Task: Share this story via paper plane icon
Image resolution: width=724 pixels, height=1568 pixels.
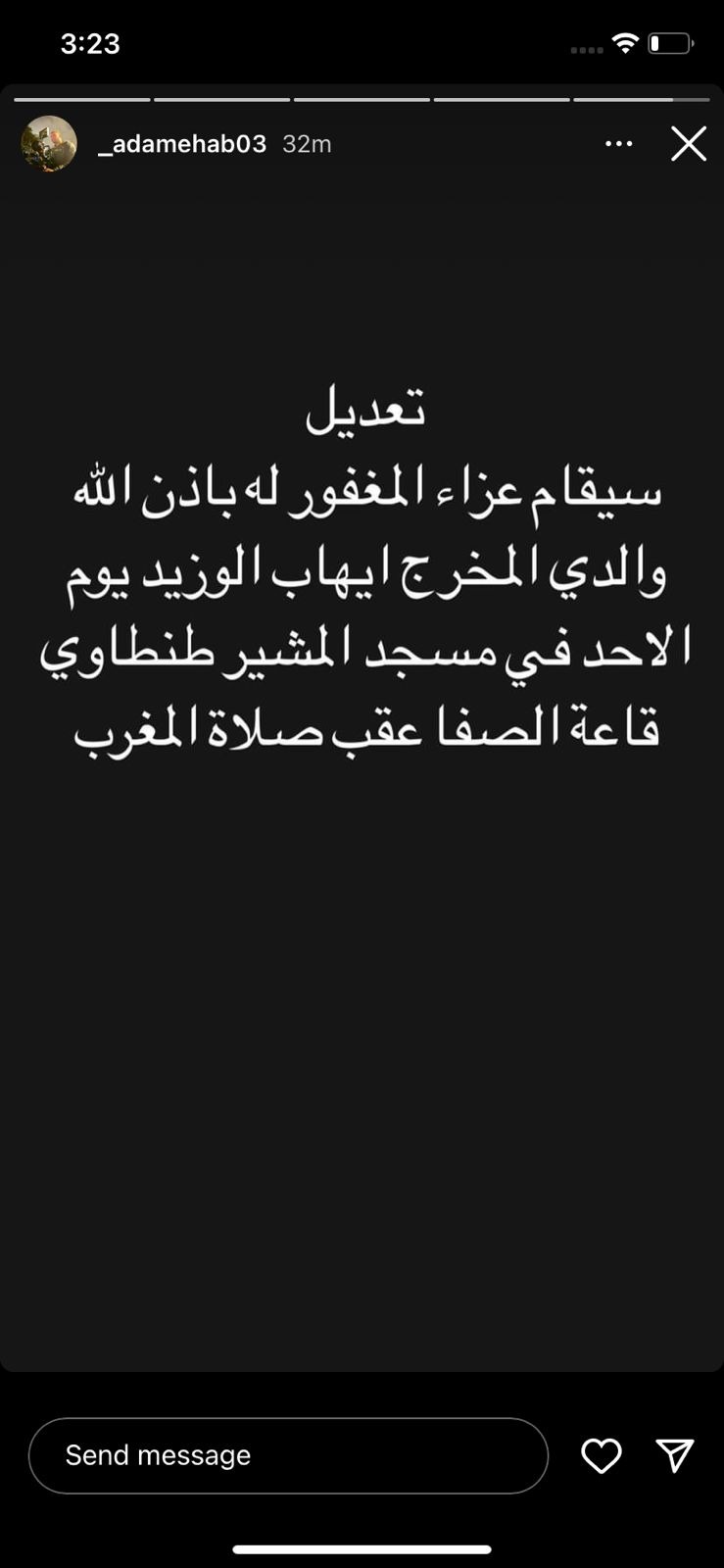Action: (675, 1455)
